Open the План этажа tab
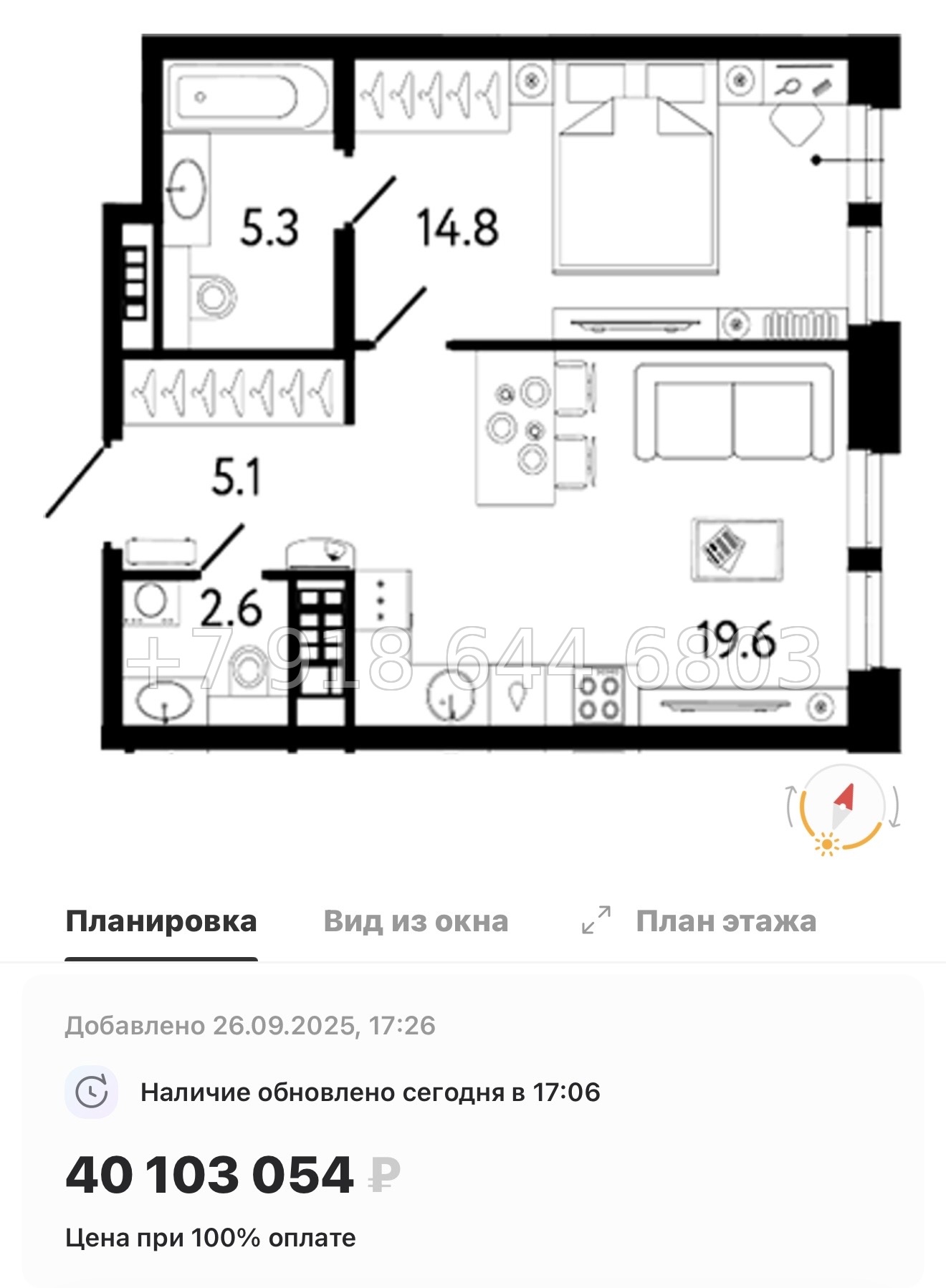The height and width of the screenshot is (1288, 946). tap(726, 921)
